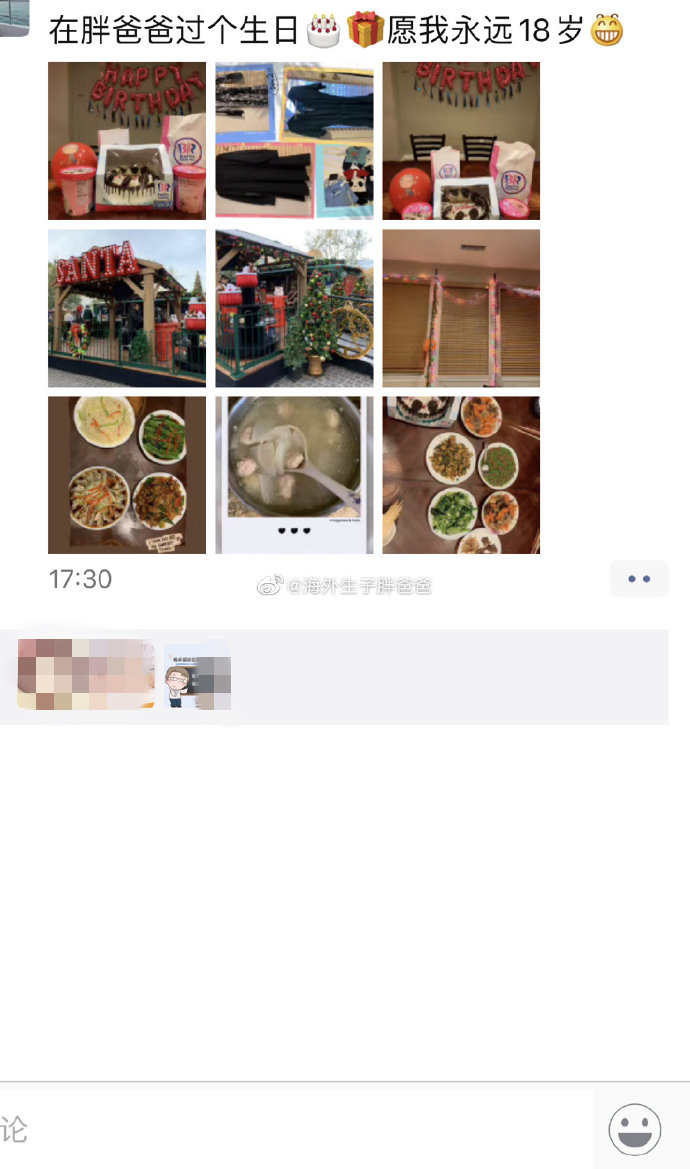The width and height of the screenshot is (690, 1169).
Task: View the black clothing collage photo
Action: [x=294, y=141]
